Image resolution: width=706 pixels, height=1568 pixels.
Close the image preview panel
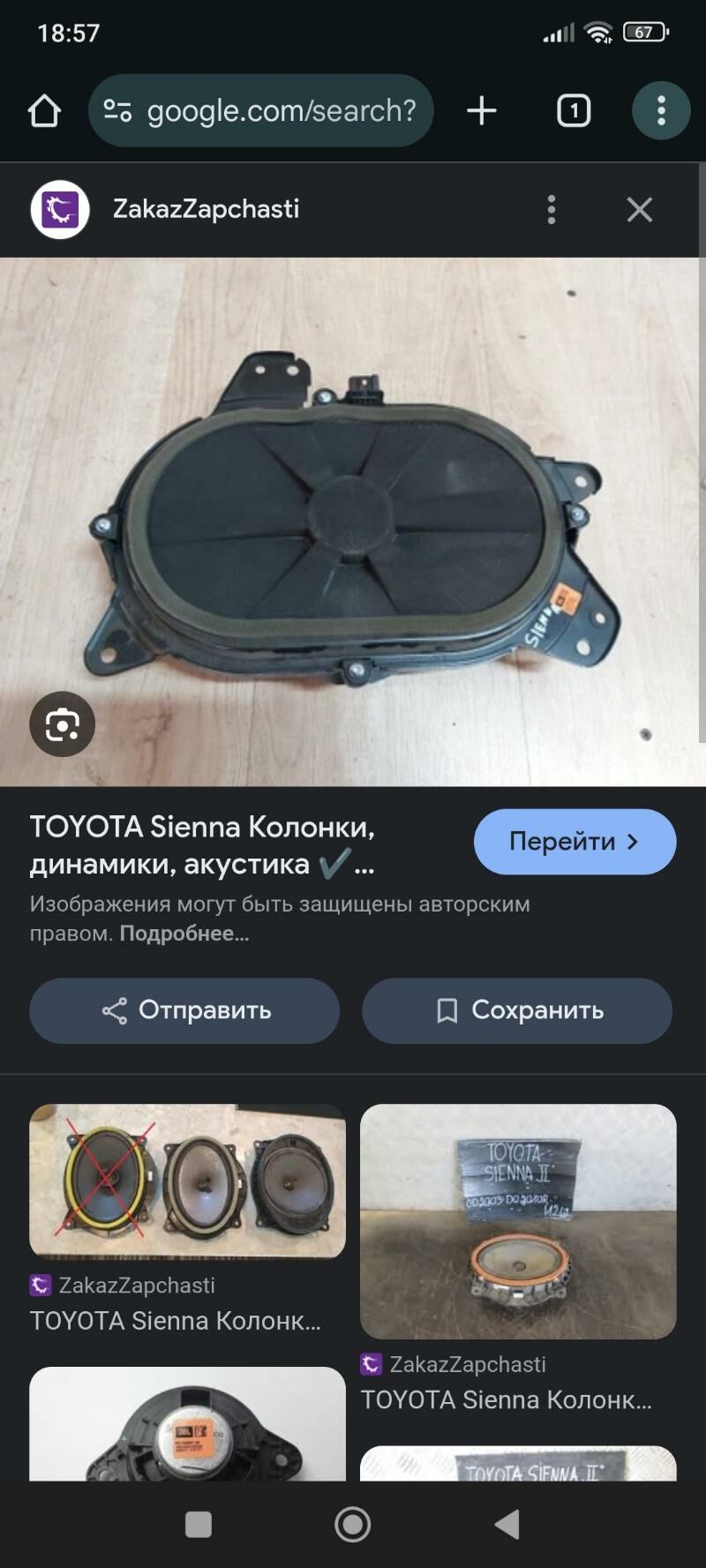(x=639, y=210)
